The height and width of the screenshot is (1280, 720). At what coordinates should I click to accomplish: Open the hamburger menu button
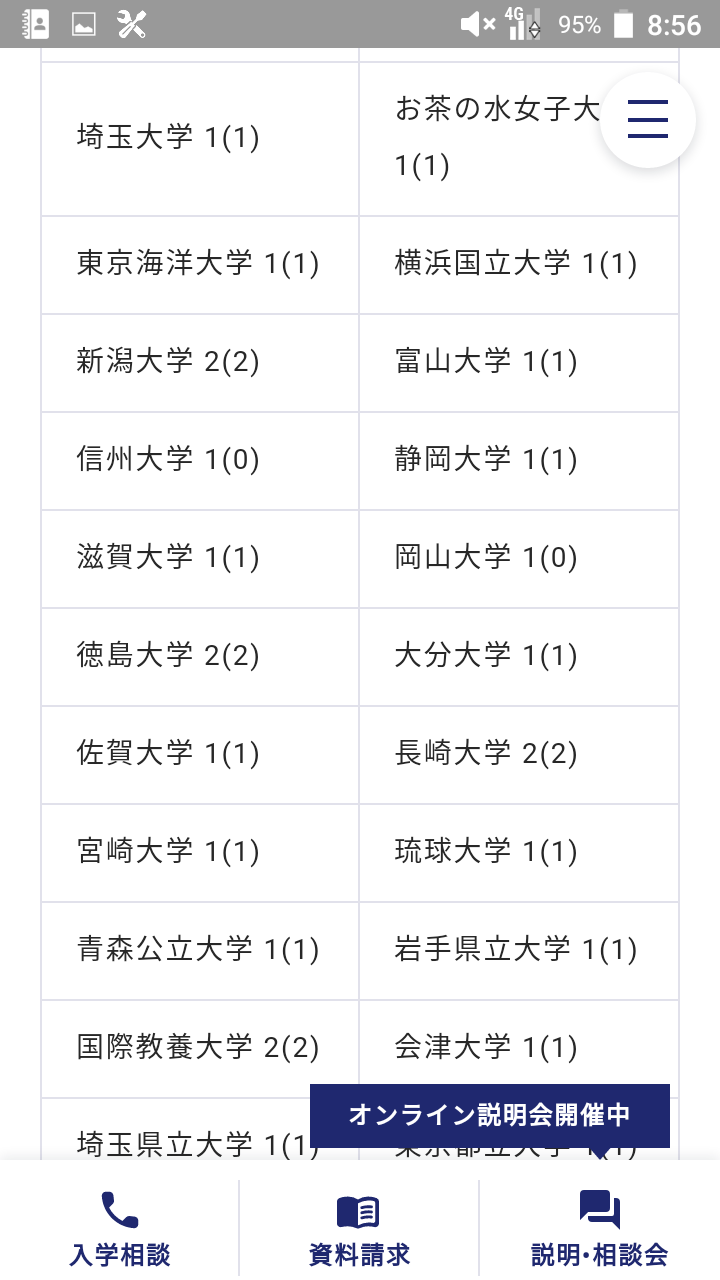pos(647,120)
